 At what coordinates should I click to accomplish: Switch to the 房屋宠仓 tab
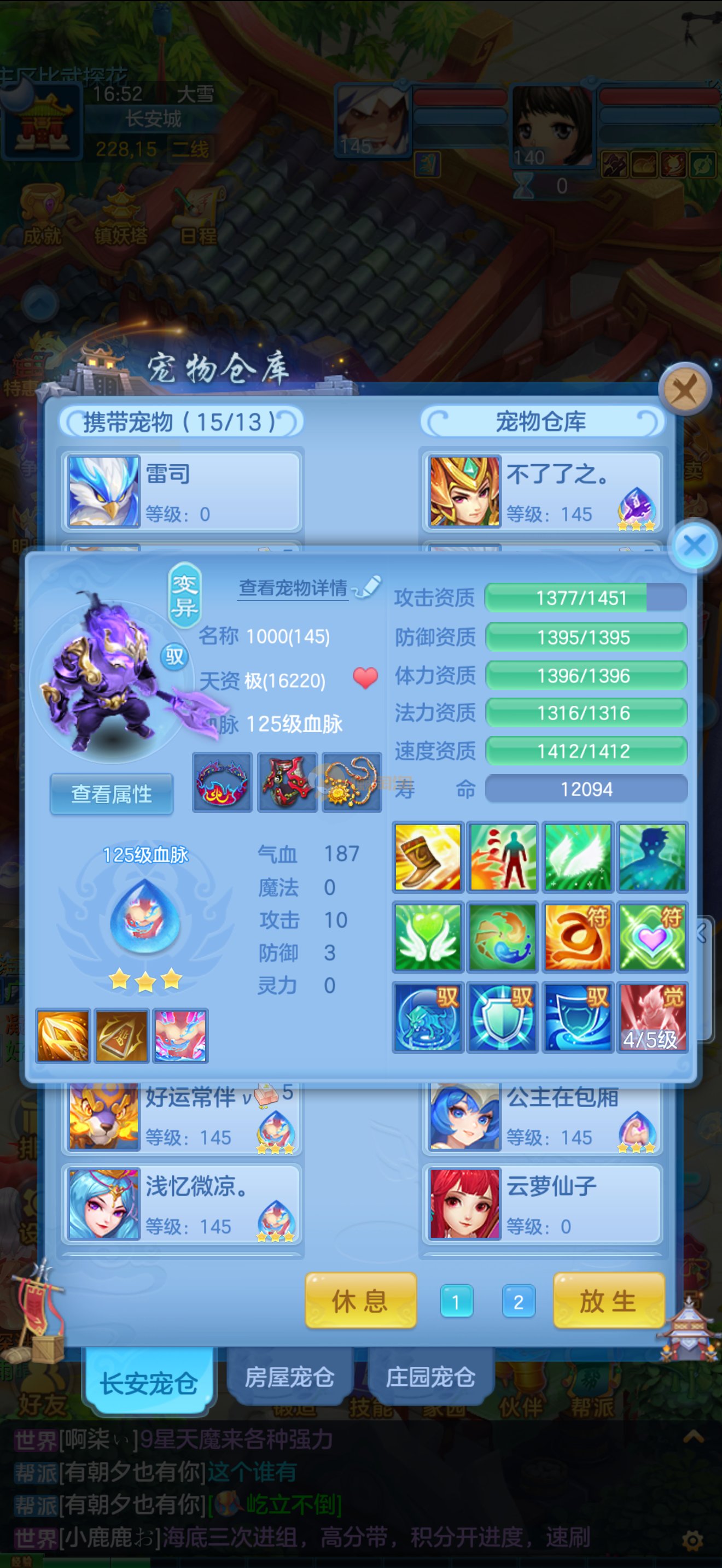(289, 1377)
